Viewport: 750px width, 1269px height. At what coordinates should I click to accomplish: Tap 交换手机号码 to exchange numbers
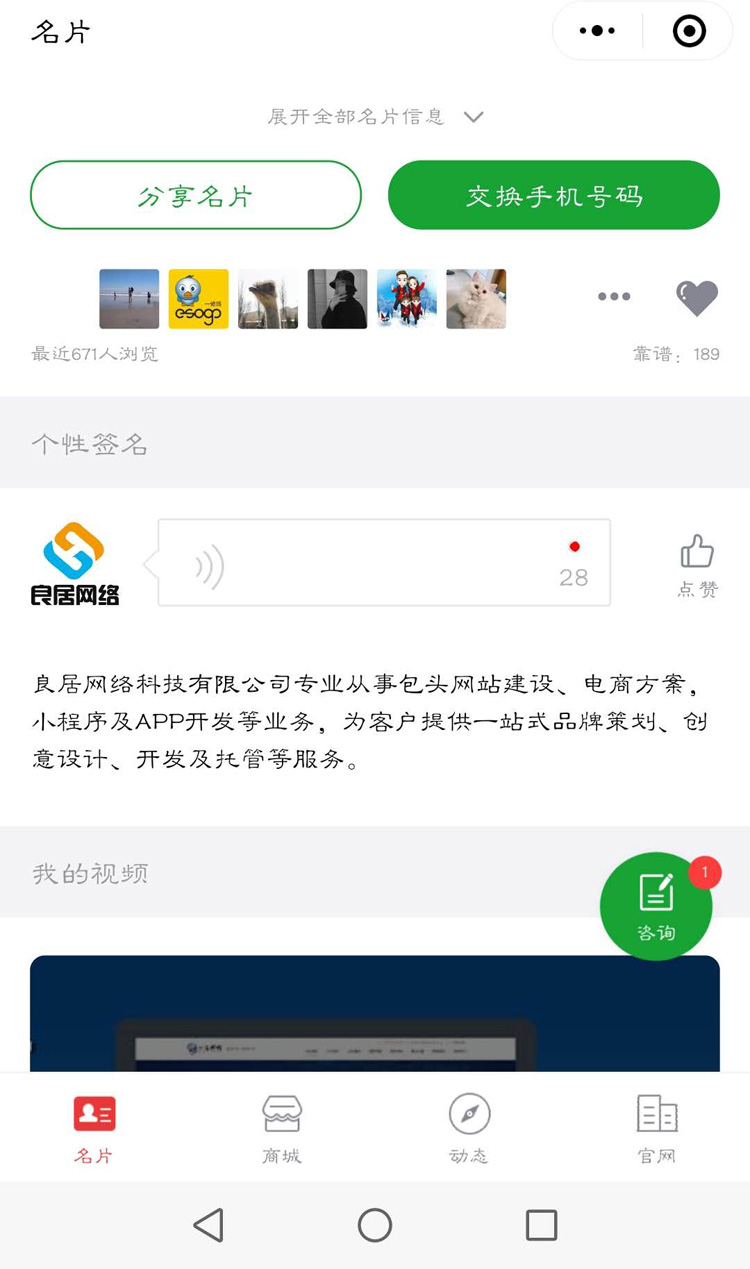click(x=553, y=196)
